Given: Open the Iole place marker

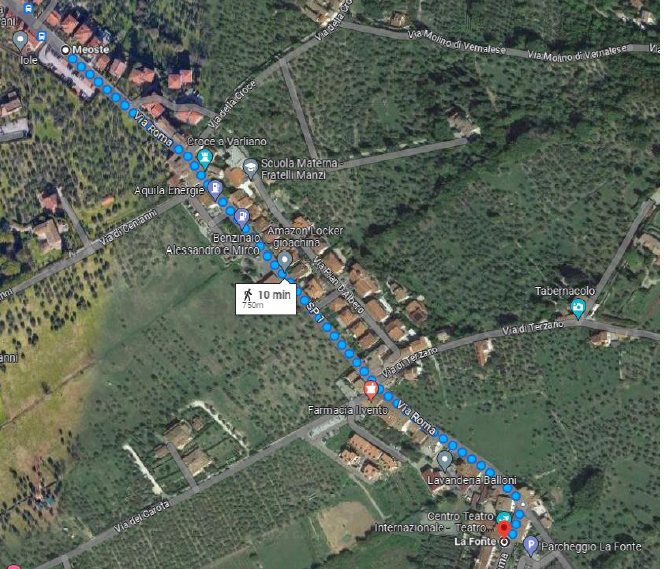Looking at the screenshot, I should pos(21,41).
